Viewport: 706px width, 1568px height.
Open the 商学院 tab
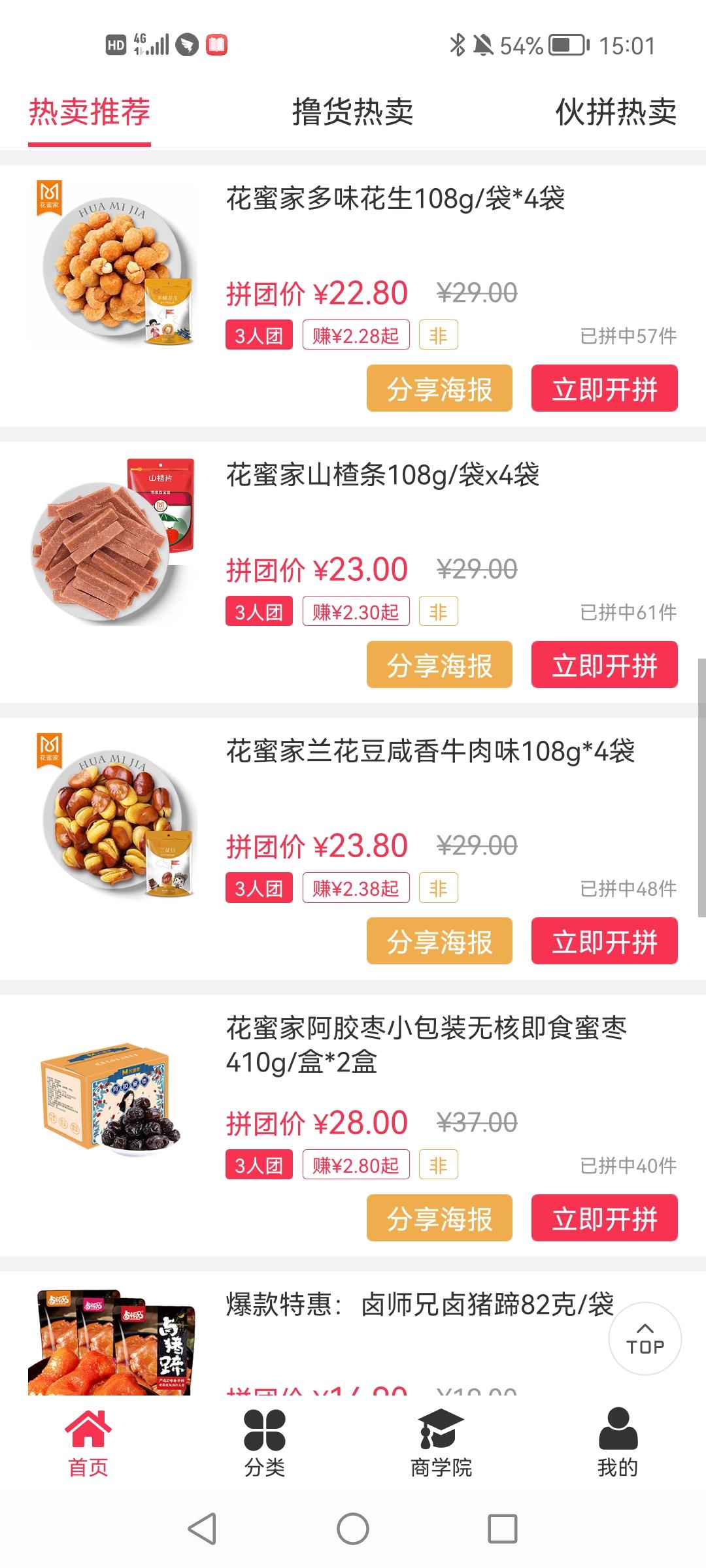[441, 1443]
